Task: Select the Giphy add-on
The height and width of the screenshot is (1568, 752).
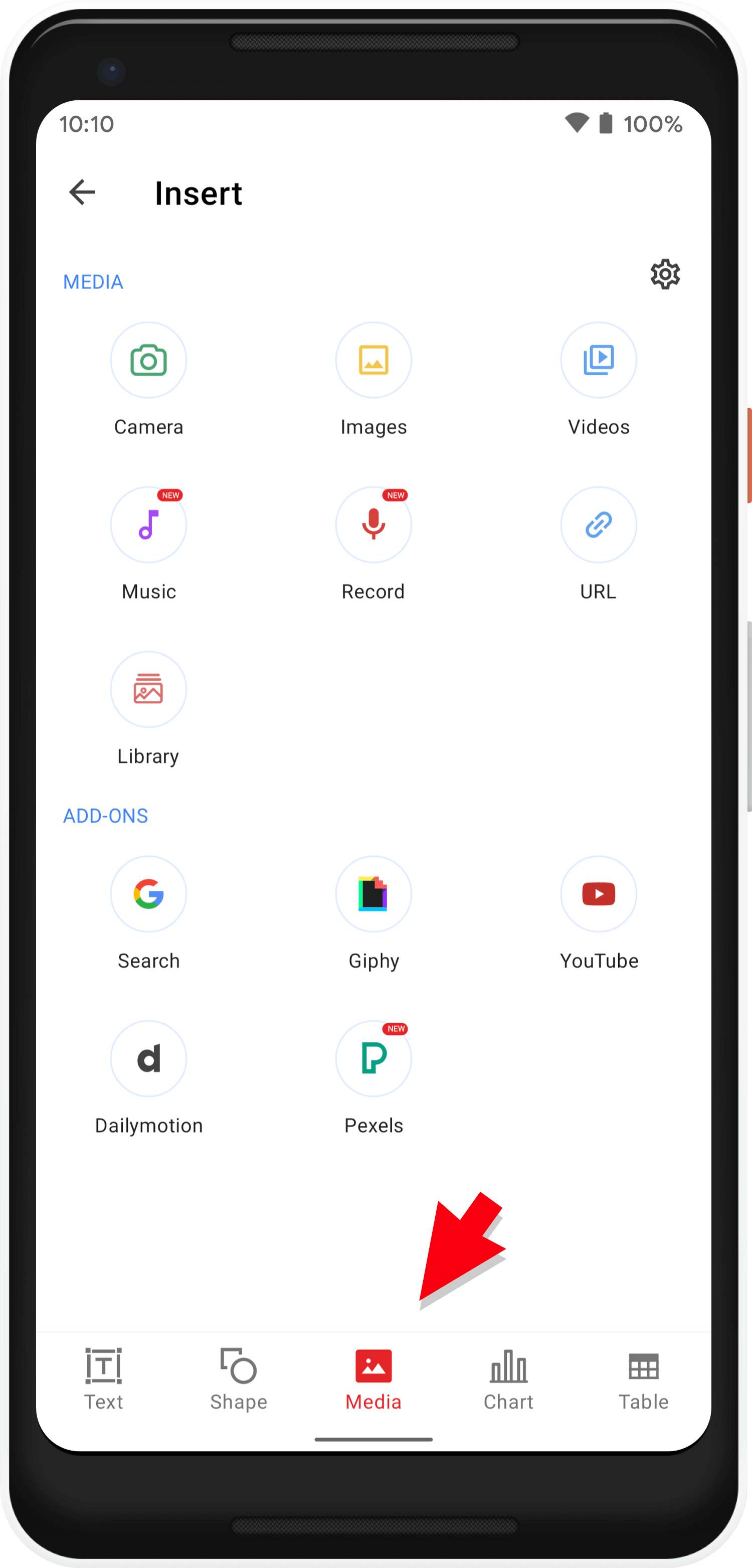Action: click(373, 894)
